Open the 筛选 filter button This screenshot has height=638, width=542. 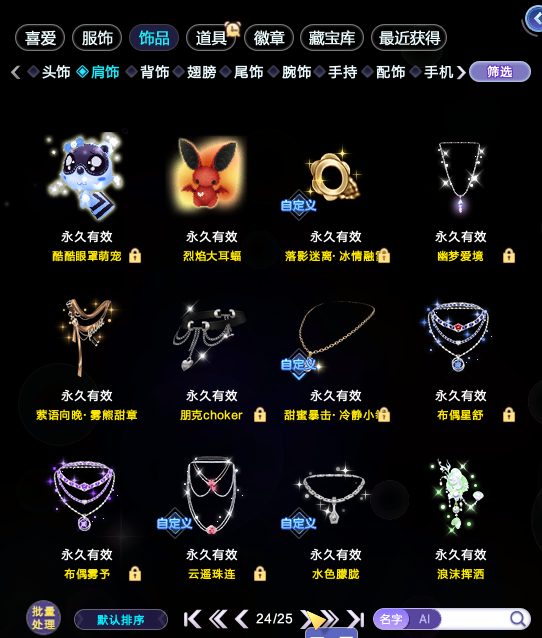click(500, 72)
